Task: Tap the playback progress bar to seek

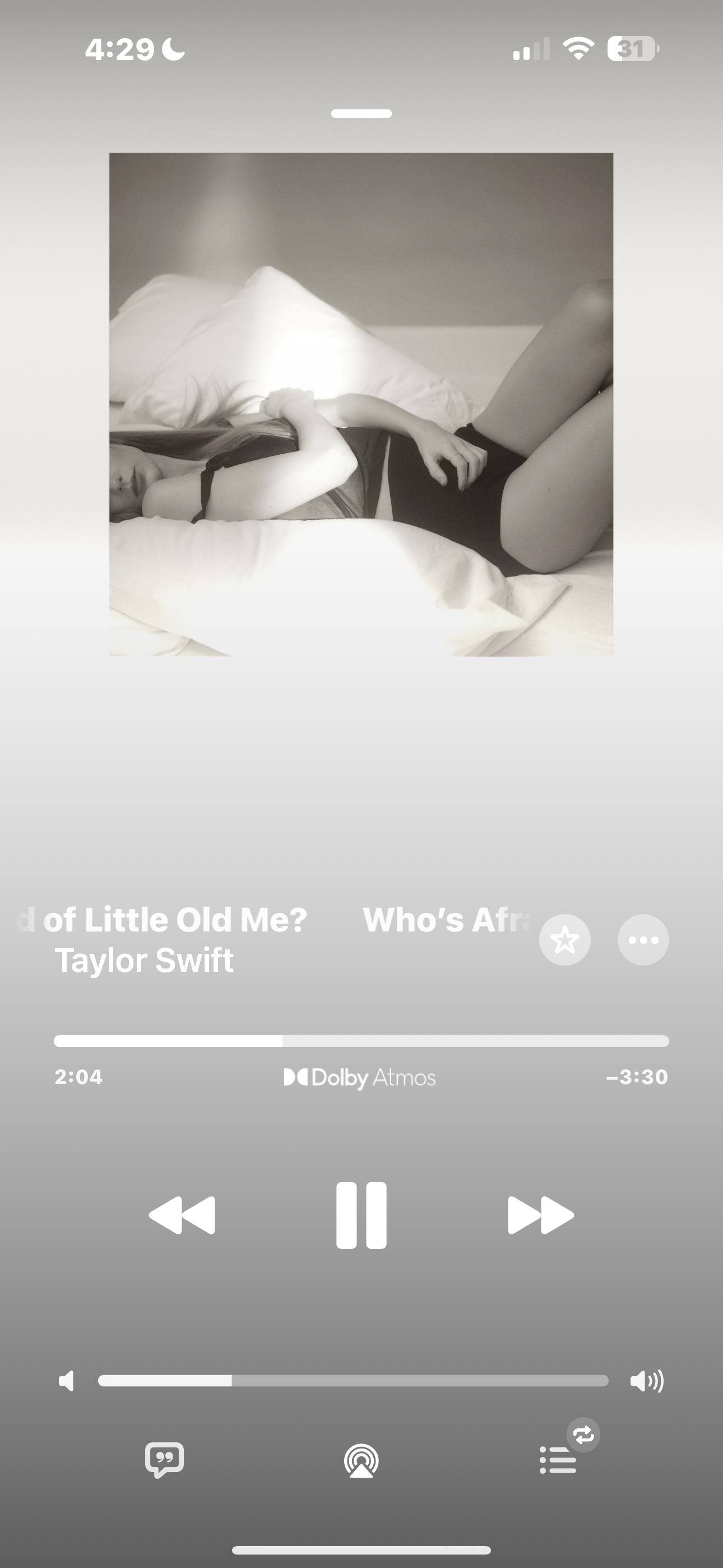Action: coord(361,1041)
